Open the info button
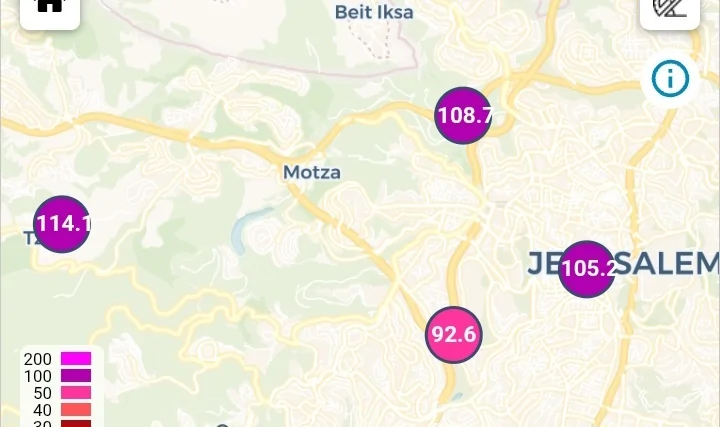The width and height of the screenshot is (720, 427). click(670, 78)
